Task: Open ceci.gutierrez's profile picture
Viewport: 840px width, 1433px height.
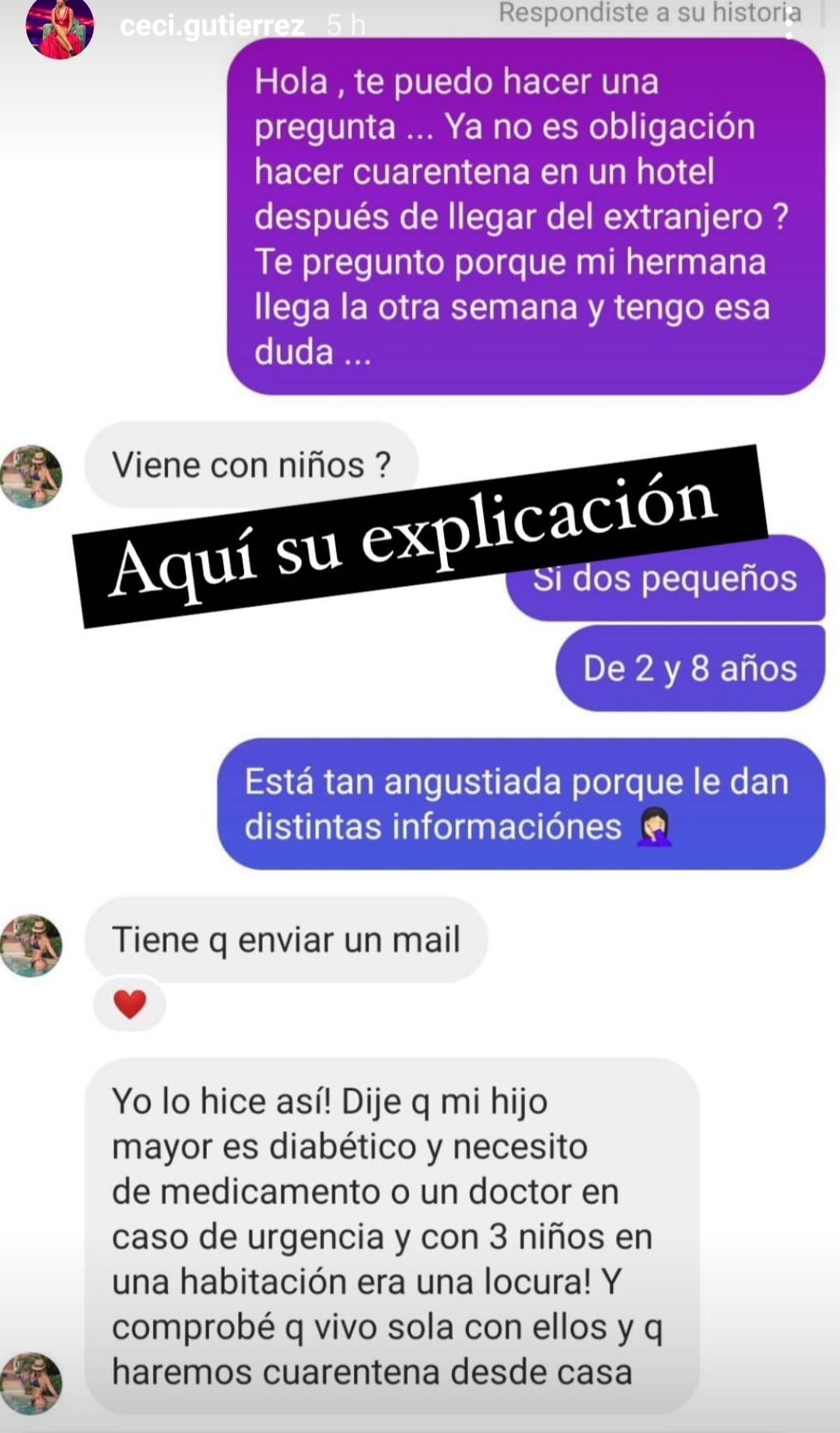Action: coord(59,26)
